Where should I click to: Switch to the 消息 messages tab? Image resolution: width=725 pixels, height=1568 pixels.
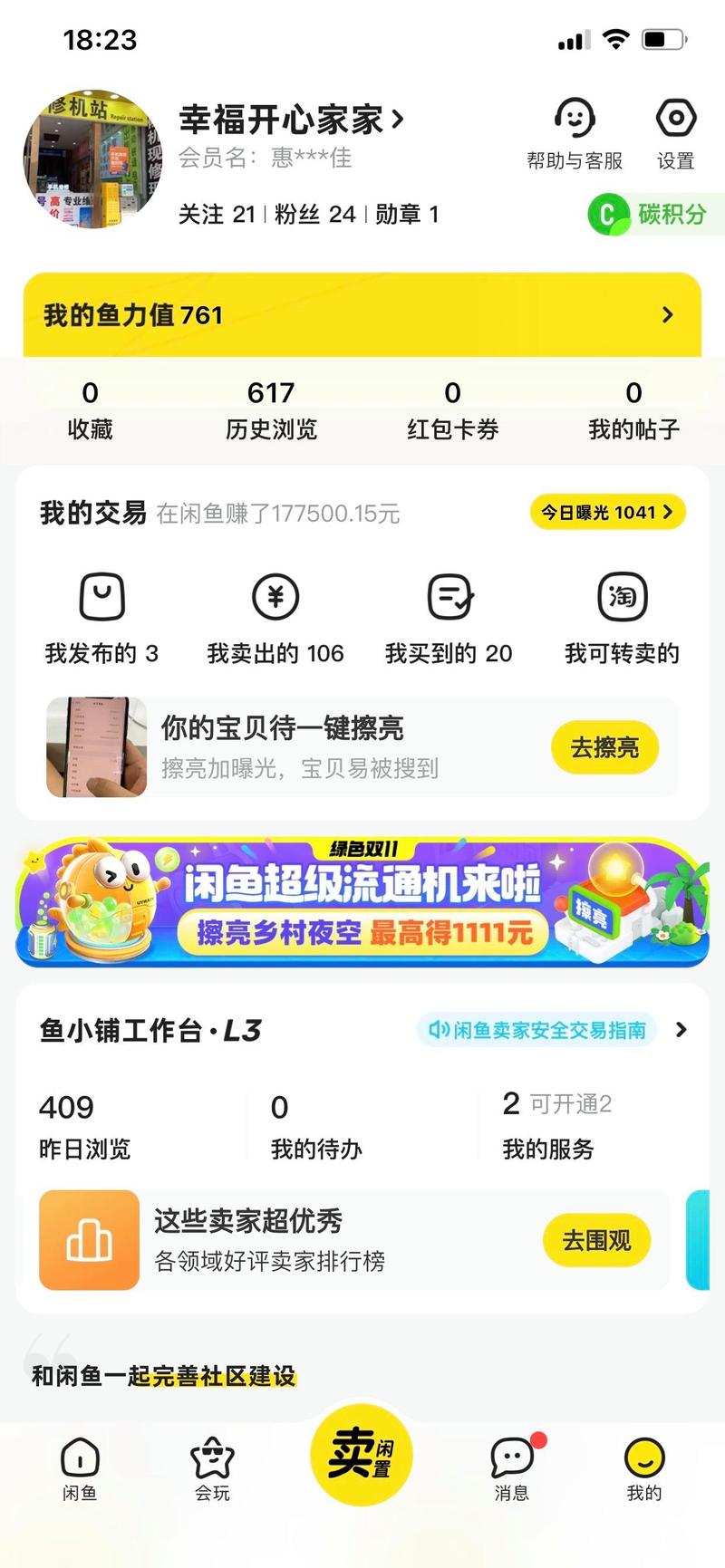pyautogui.click(x=512, y=1468)
